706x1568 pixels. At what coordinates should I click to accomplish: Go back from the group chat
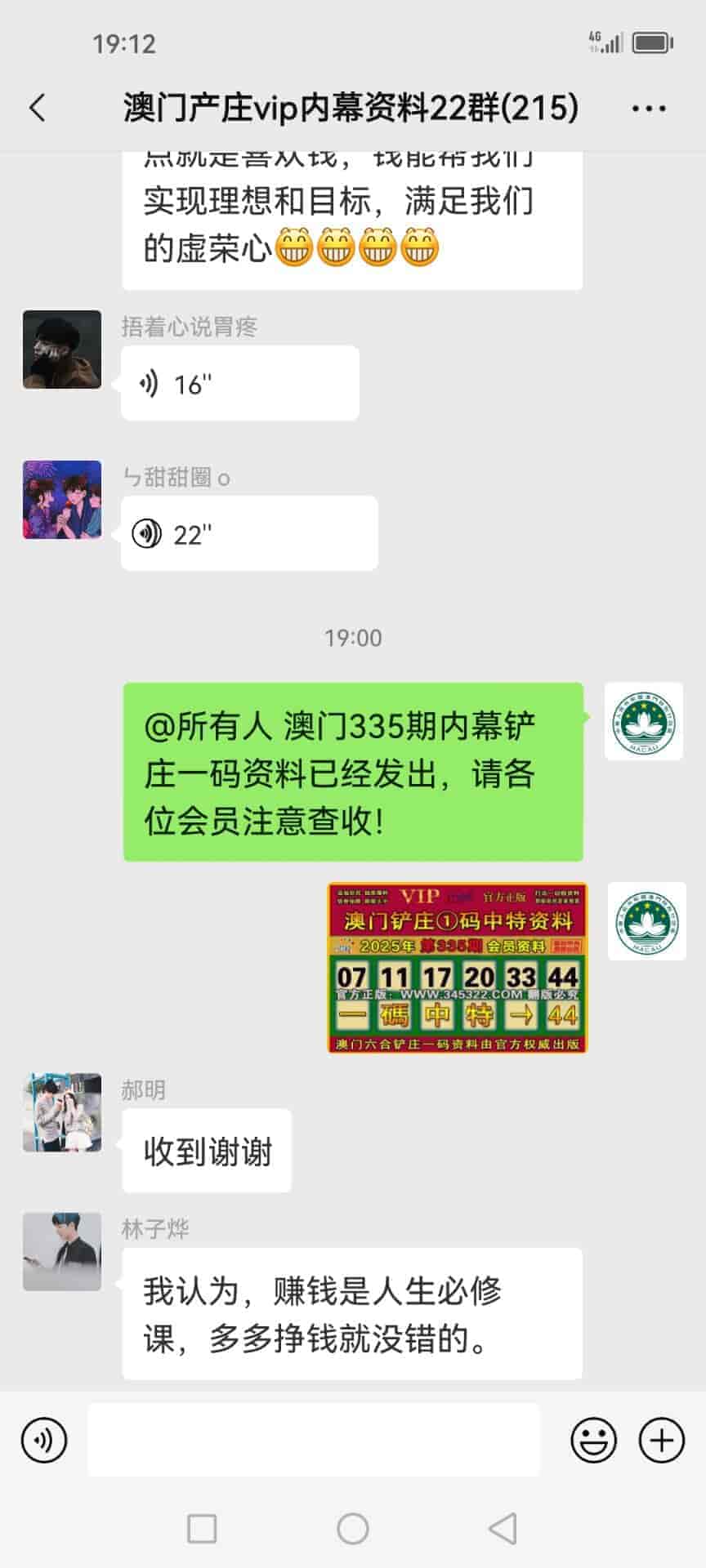[x=38, y=108]
